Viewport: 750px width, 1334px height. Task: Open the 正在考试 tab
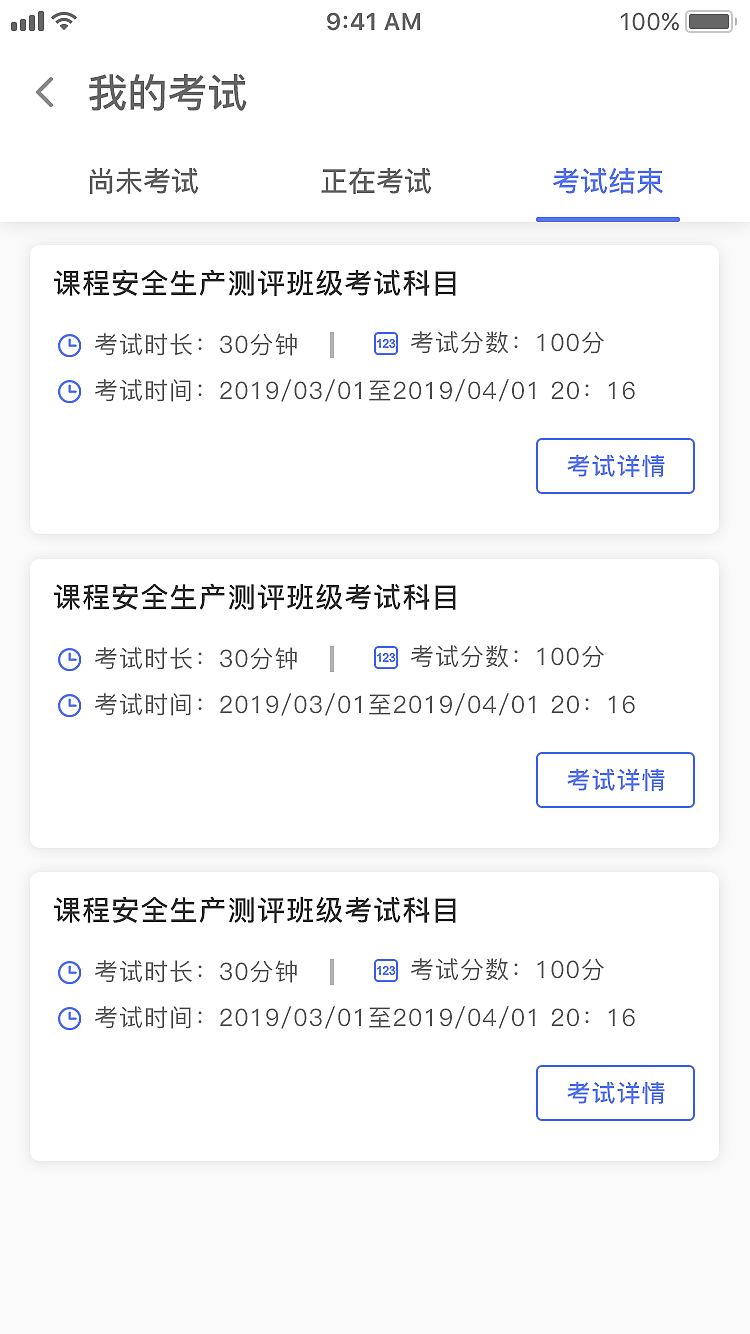pyautogui.click(x=374, y=182)
